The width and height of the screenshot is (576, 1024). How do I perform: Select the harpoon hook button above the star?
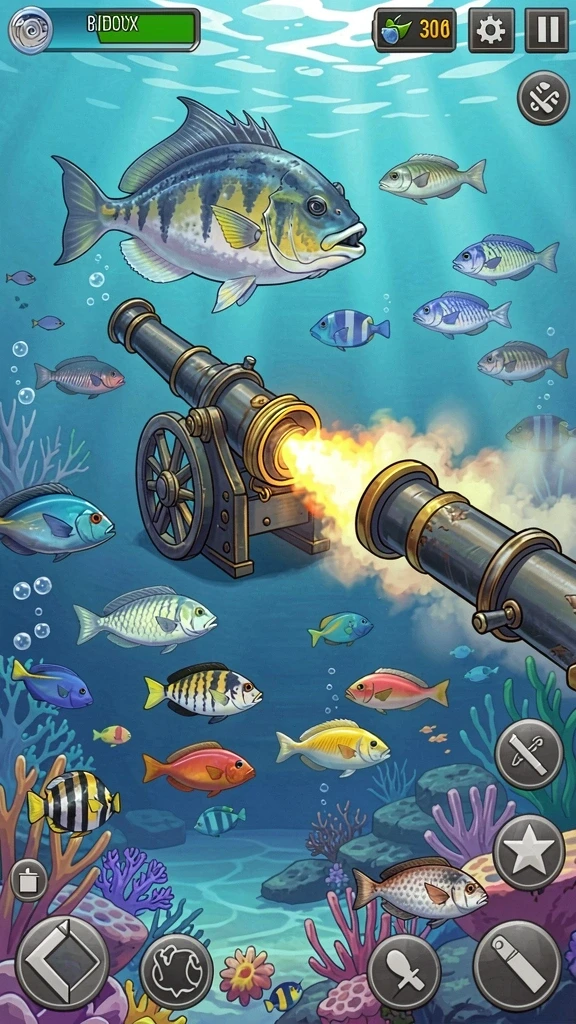[528, 754]
